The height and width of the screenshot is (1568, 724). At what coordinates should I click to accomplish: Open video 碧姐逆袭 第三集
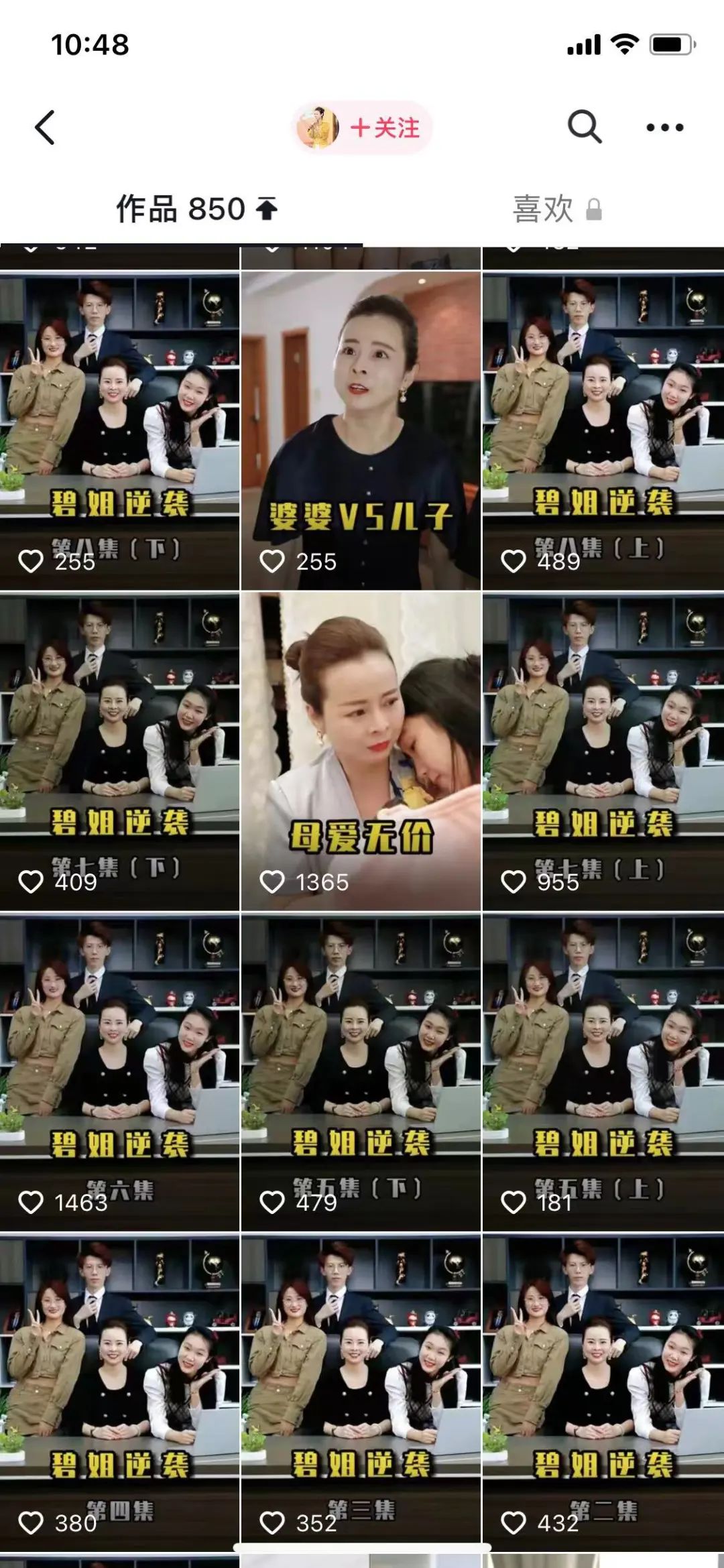(x=361, y=1392)
